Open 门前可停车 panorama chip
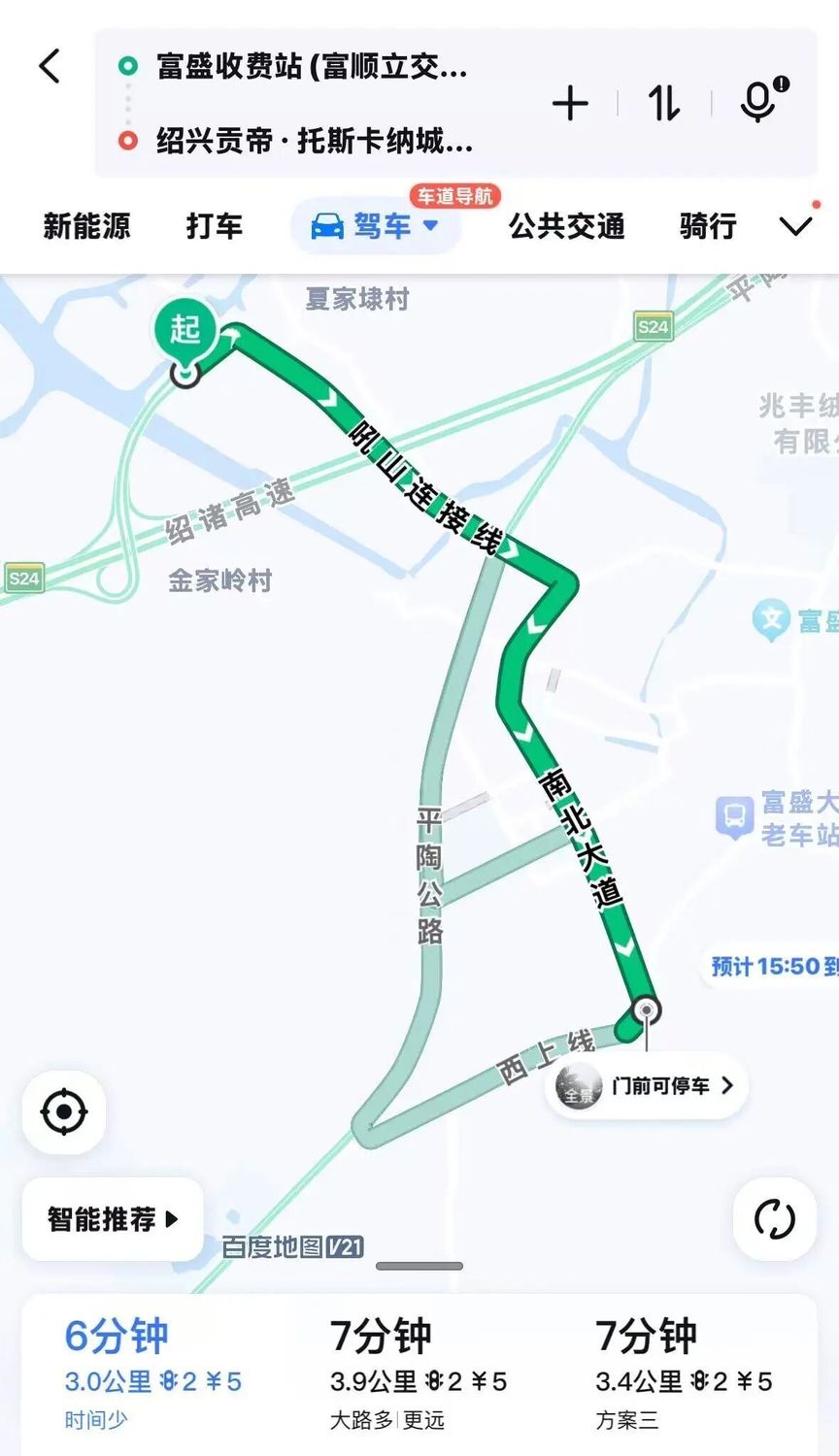This screenshot has width=839, height=1456. point(649,1086)
